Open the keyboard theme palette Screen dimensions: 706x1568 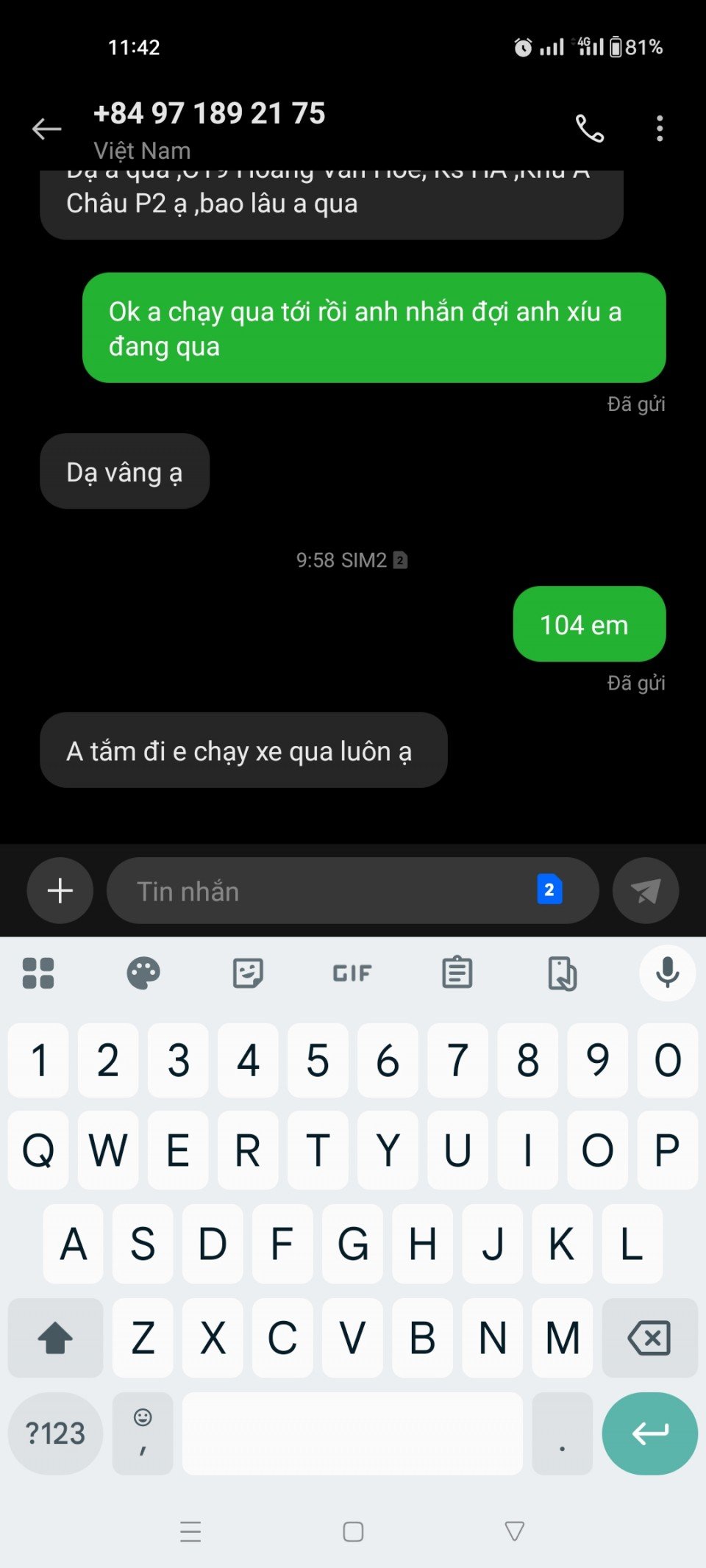pyautogui.click(x=143, y=973)
